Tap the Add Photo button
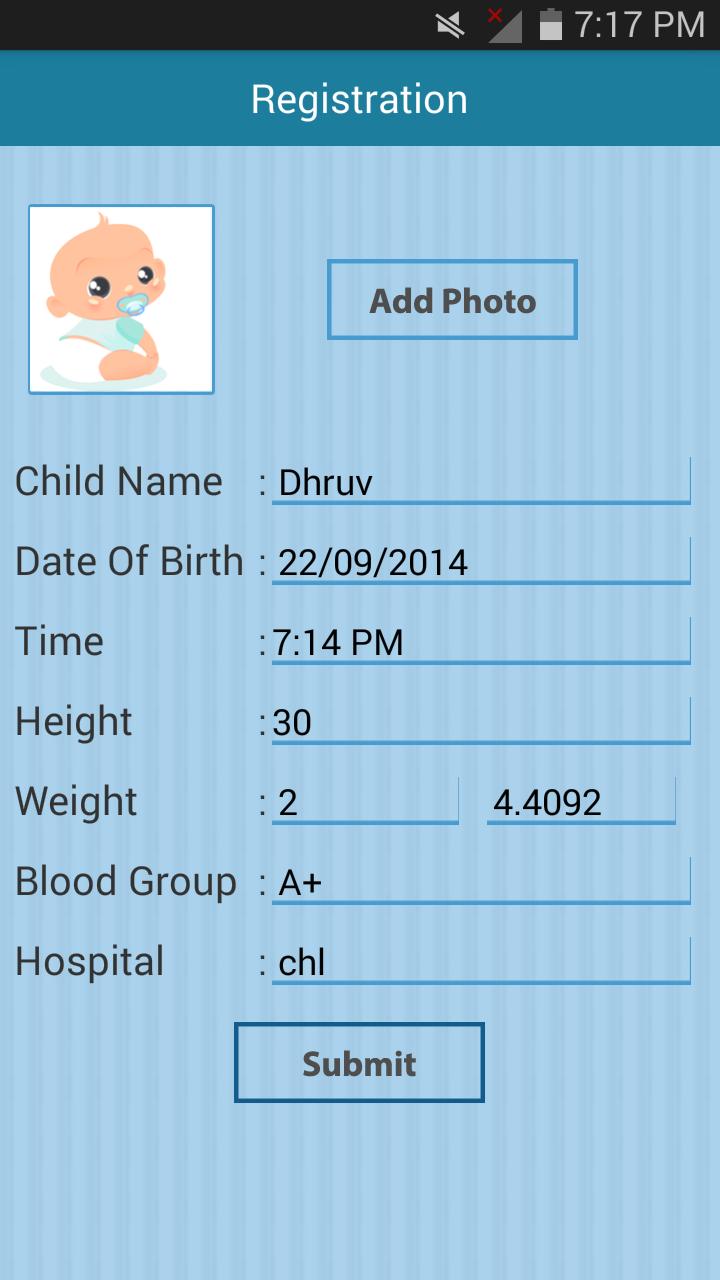Viewport: 720px width, 1280px height. [452, 300]
